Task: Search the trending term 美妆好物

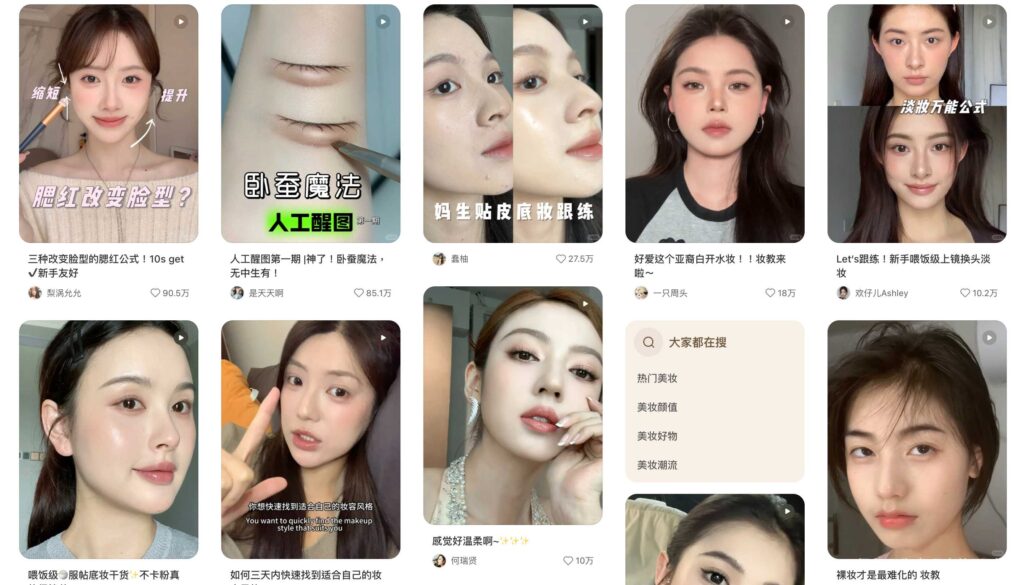Action: coord(657,436)
